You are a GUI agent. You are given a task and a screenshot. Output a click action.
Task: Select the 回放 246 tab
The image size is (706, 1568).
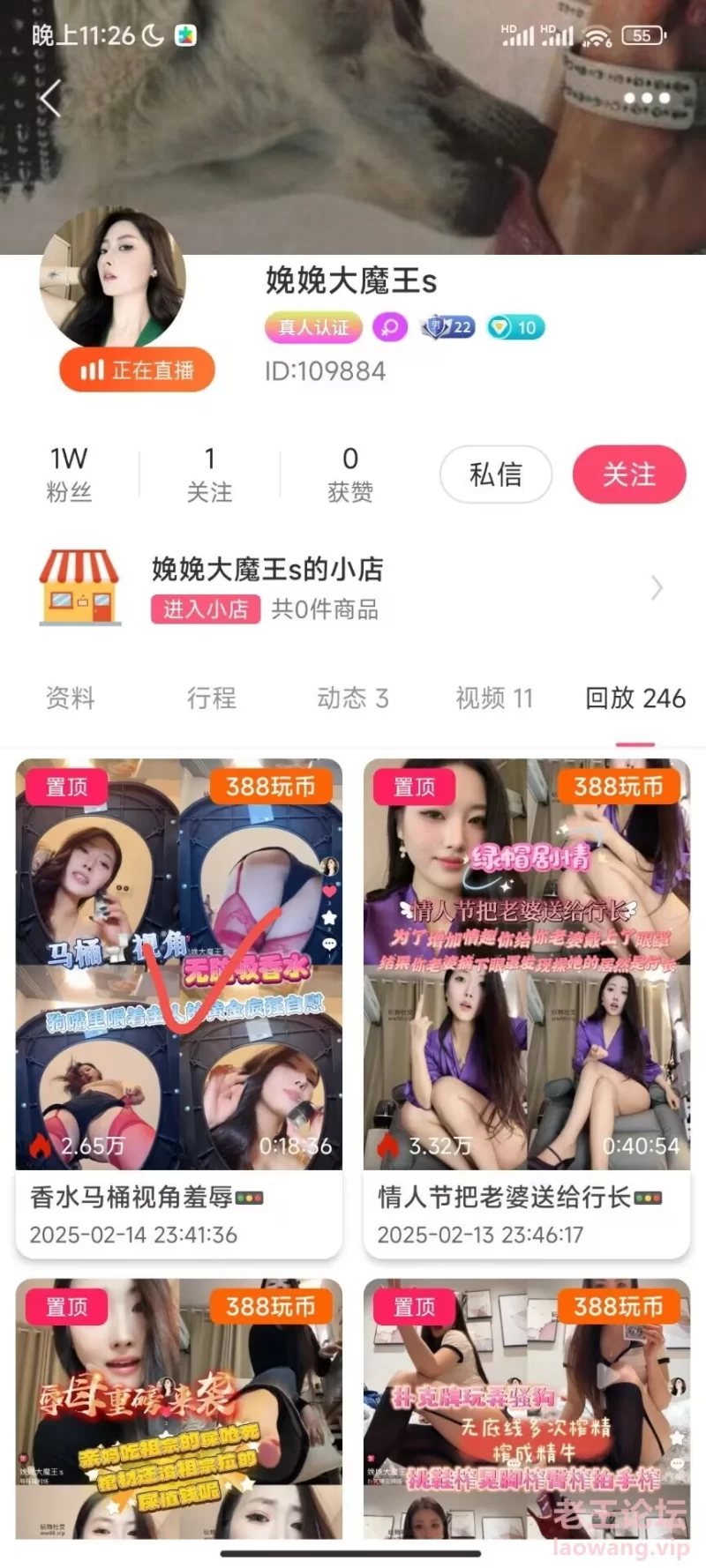tap(635, 698)
